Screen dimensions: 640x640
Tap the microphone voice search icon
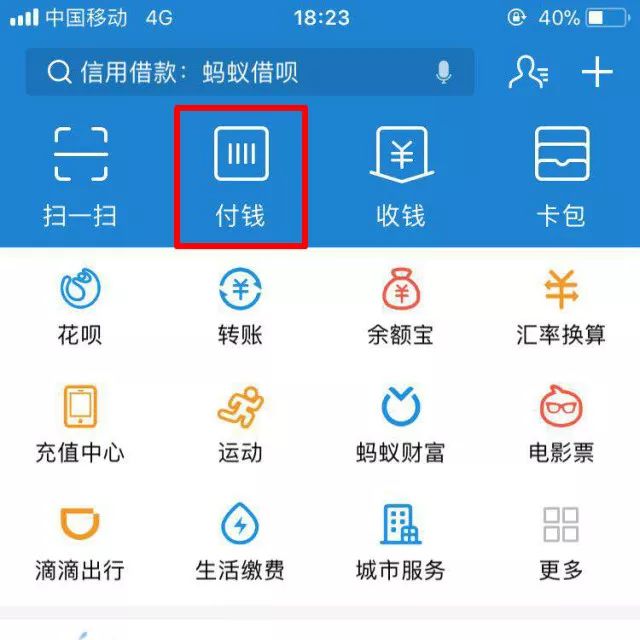[x=443, y=72]
